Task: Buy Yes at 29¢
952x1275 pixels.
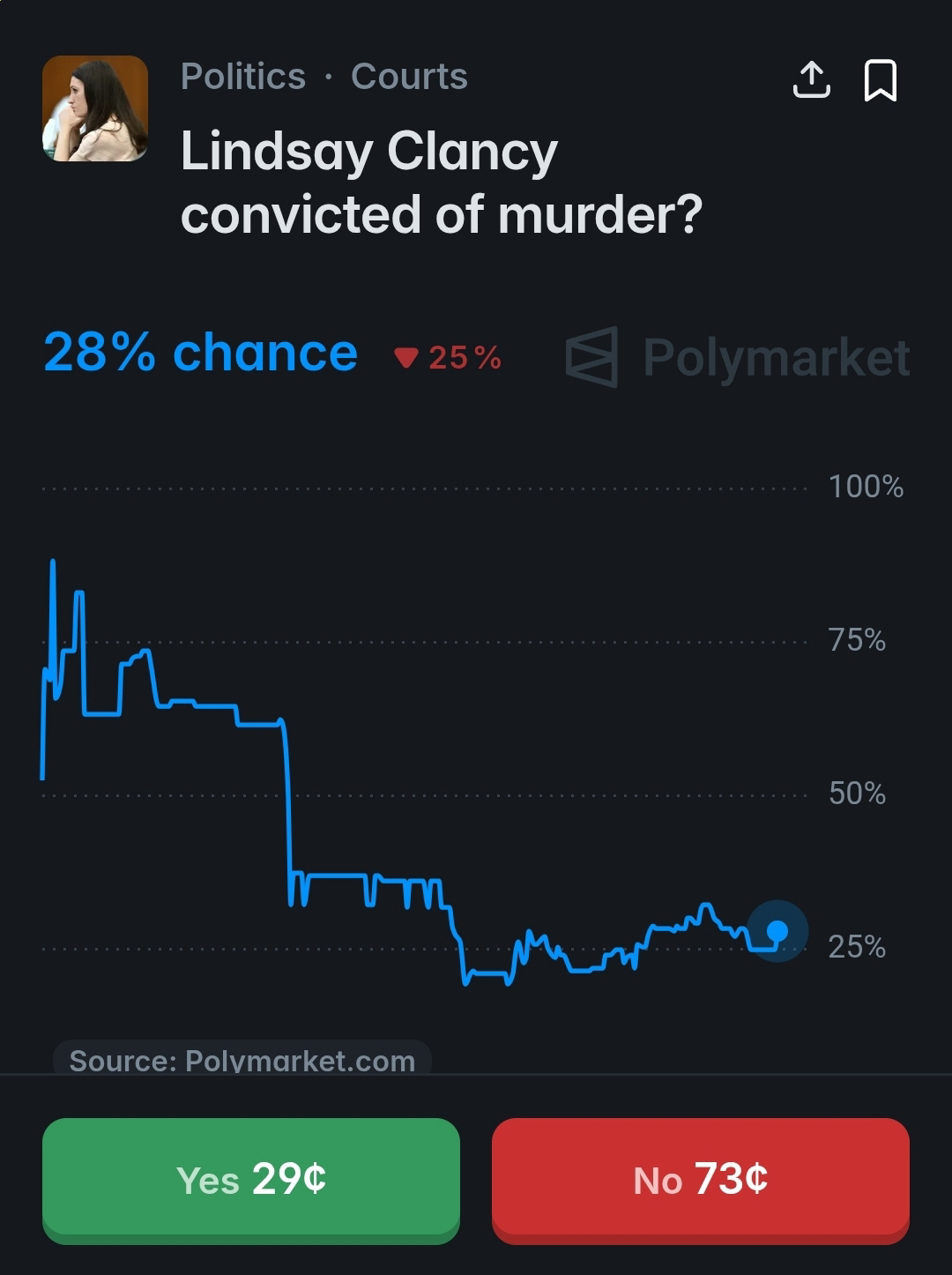Action: point(251,1179)
